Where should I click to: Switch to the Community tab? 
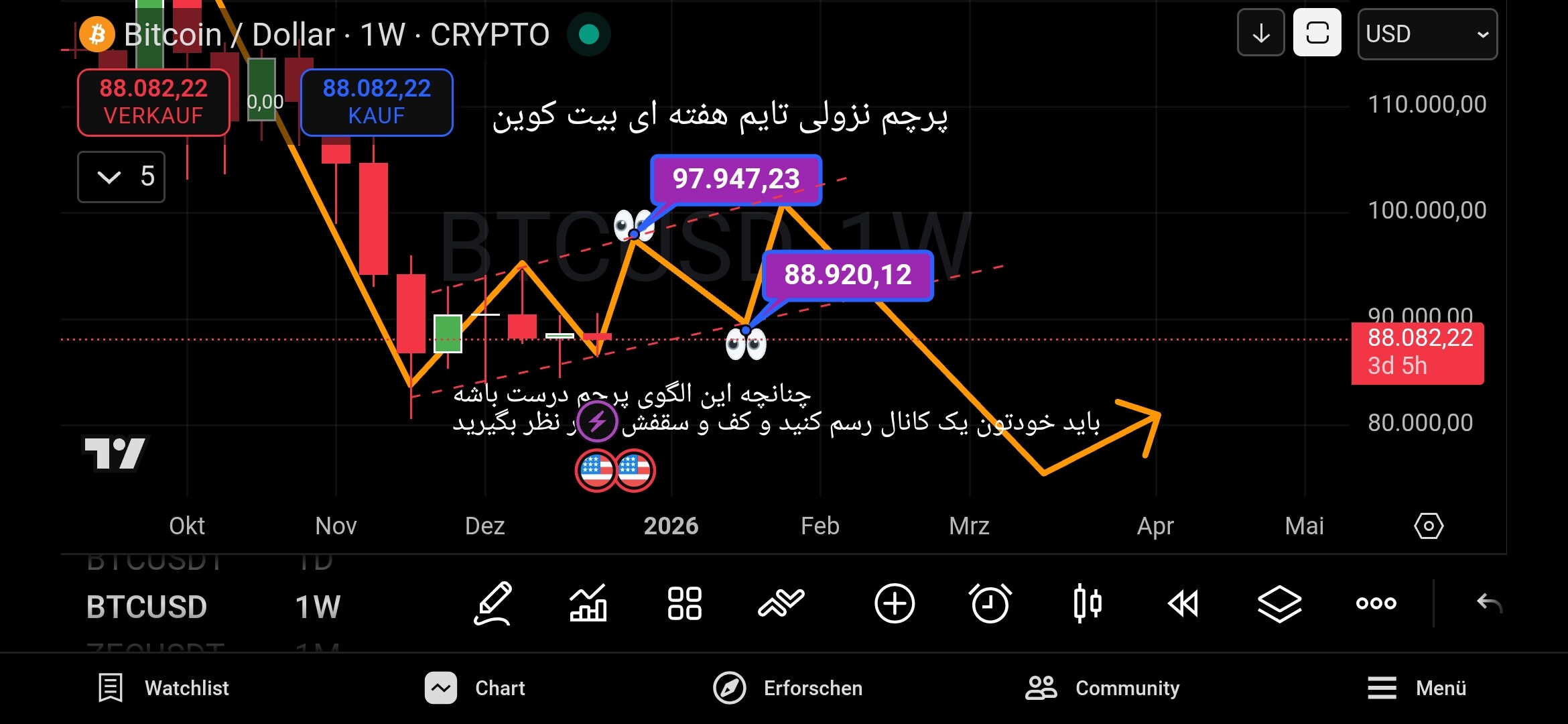click(1102, 688)
